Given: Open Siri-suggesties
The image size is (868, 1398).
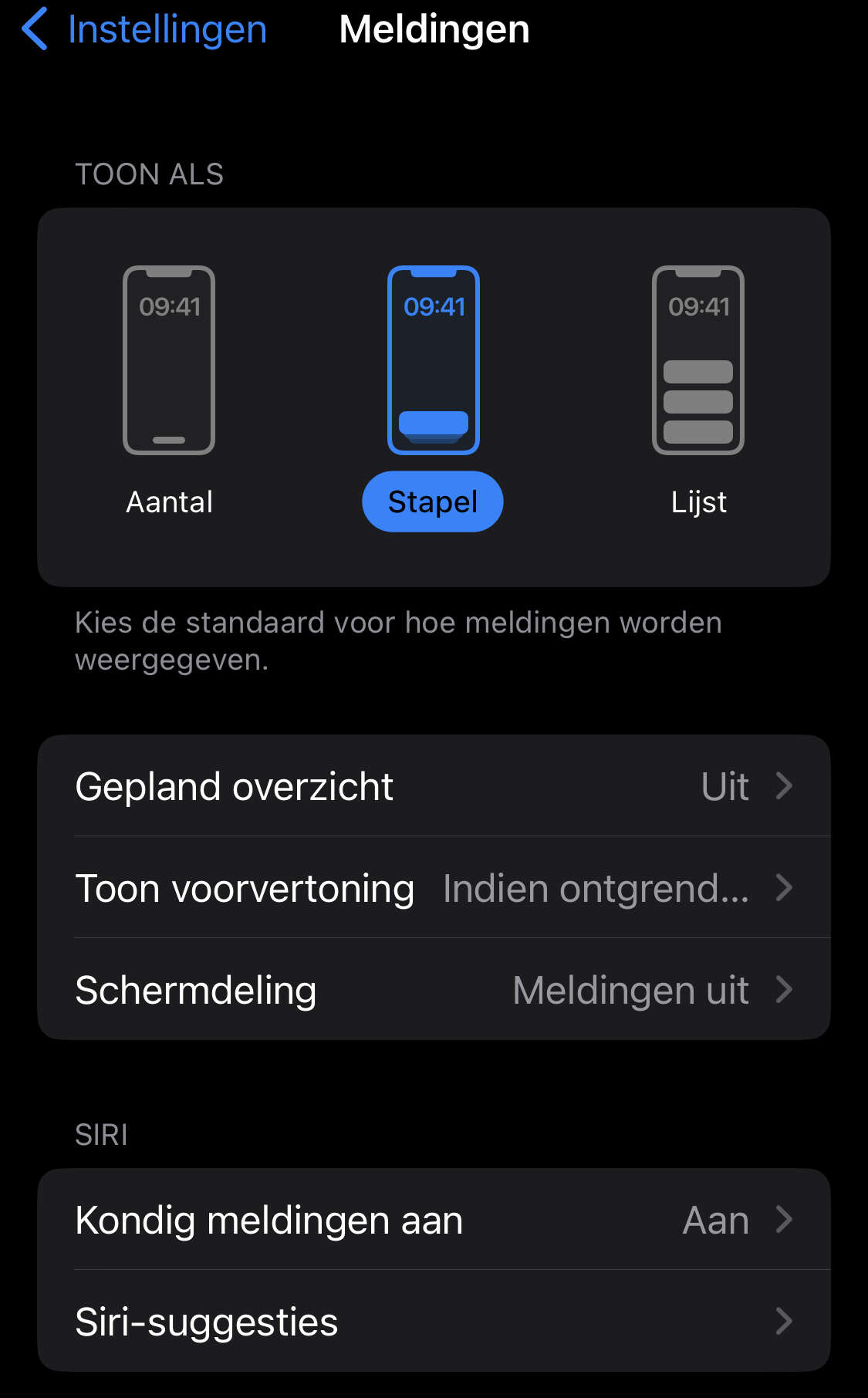Looking at the screenshot, I should click(x=434, y=1322).
